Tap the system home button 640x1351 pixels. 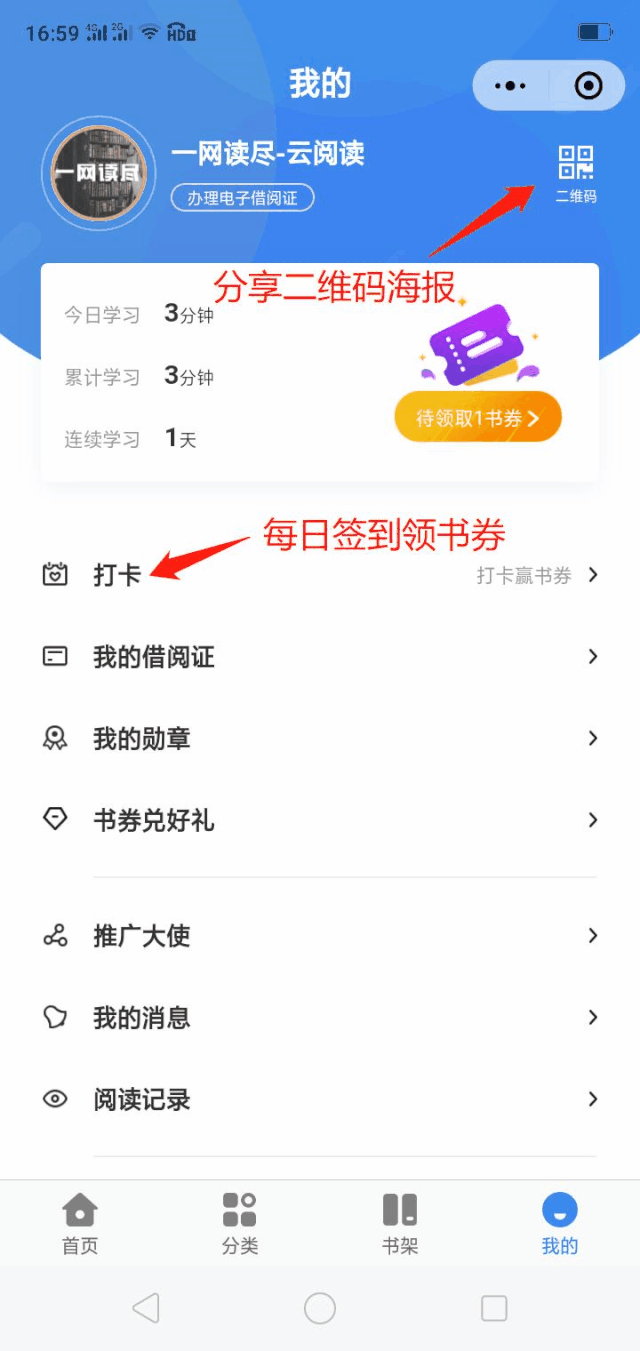pos(320,1308)
